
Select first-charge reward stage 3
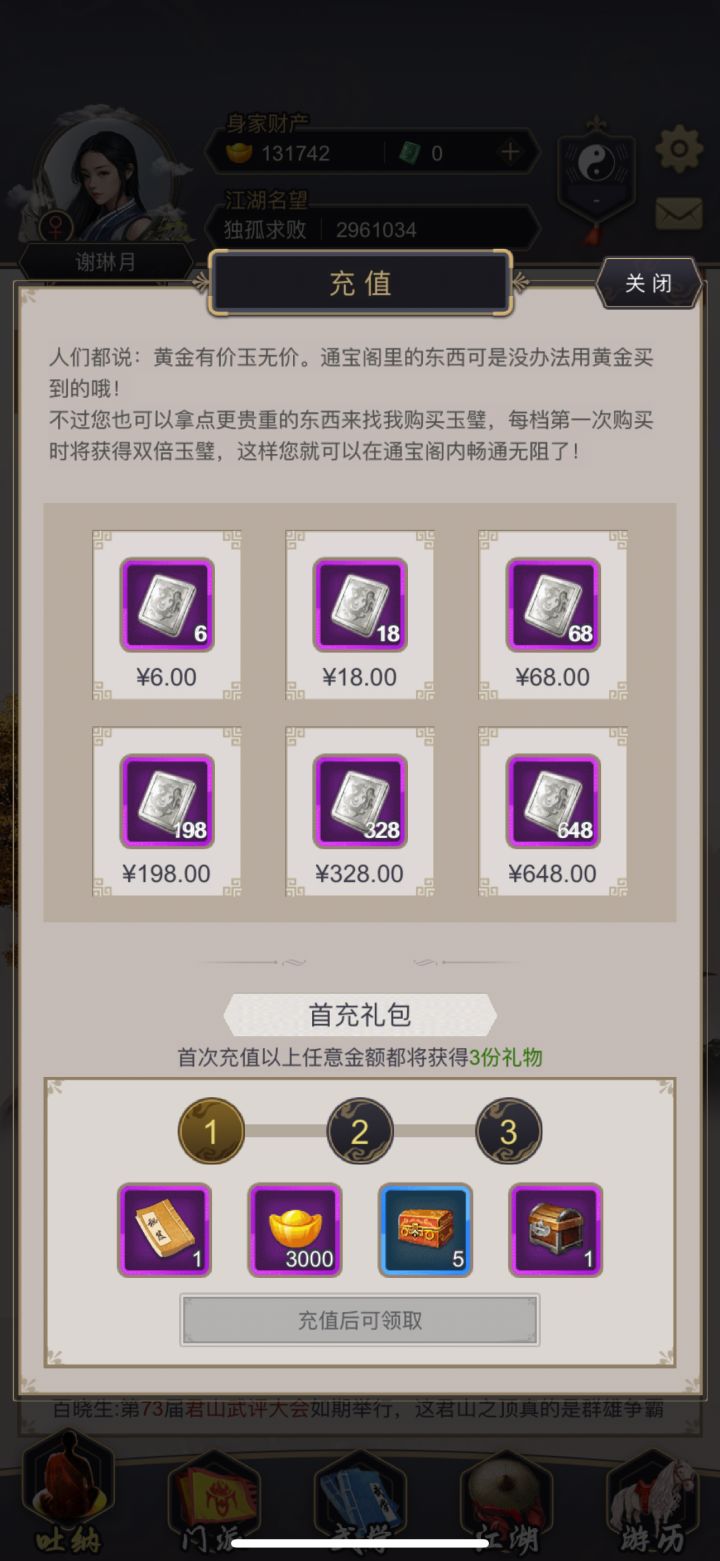pos(509,1130)
